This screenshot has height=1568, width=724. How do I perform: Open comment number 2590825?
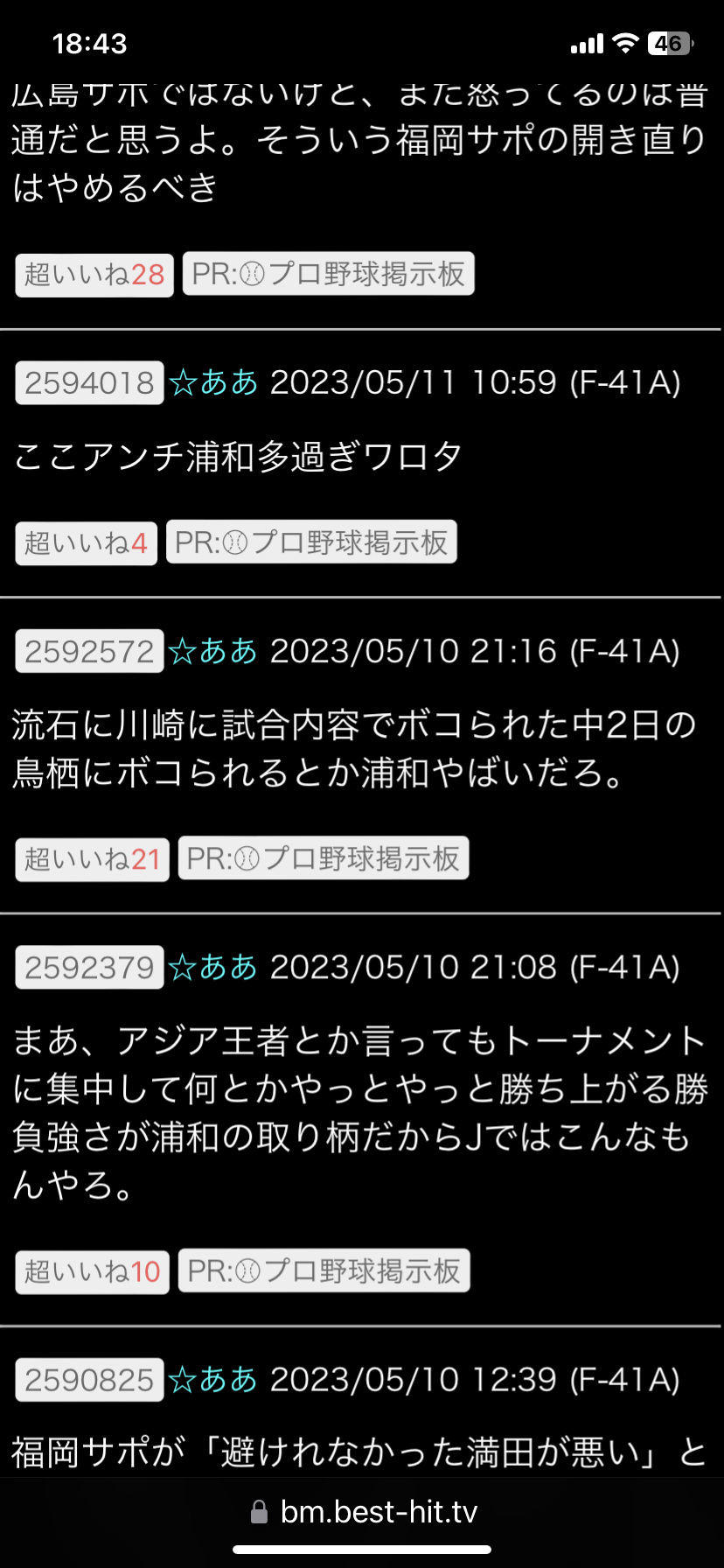point(89,1380)
